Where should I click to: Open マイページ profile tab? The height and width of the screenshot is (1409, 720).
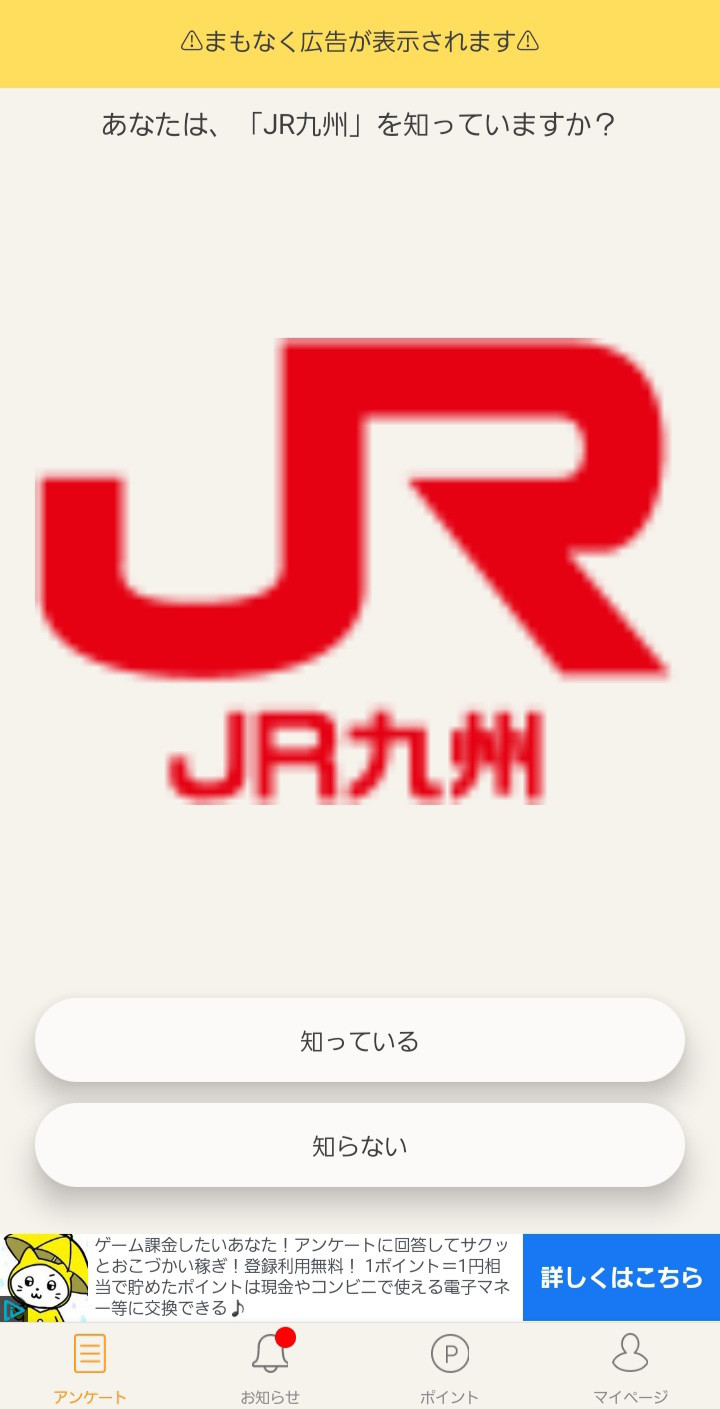(630, 1367)
